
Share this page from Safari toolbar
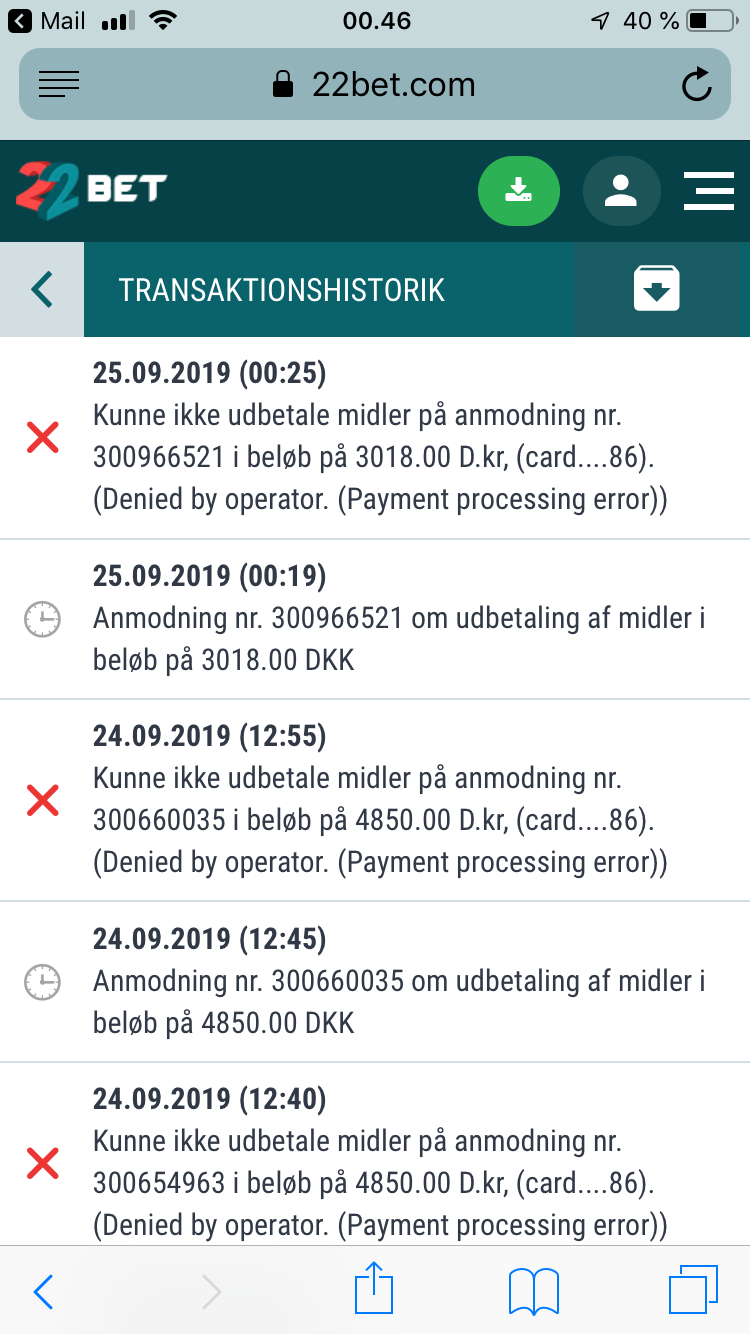click(x=374, y=1288)
